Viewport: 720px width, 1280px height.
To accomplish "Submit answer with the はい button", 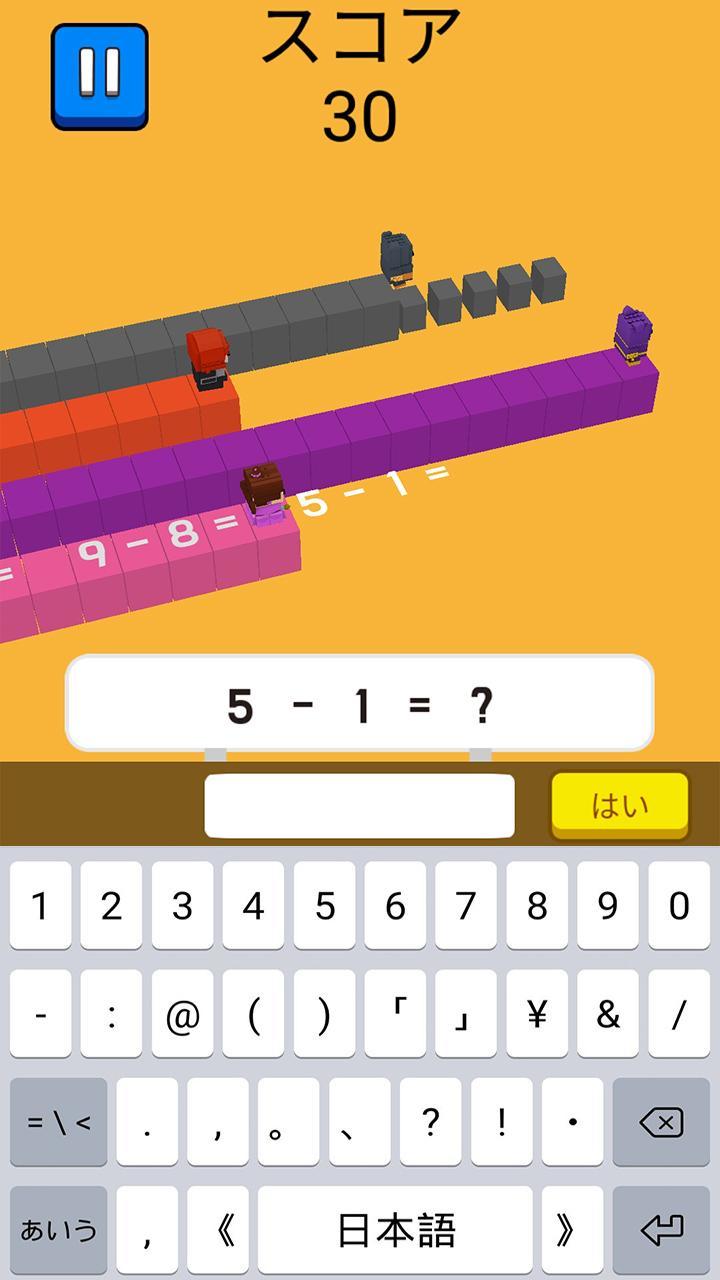I will tap(620, 805).
